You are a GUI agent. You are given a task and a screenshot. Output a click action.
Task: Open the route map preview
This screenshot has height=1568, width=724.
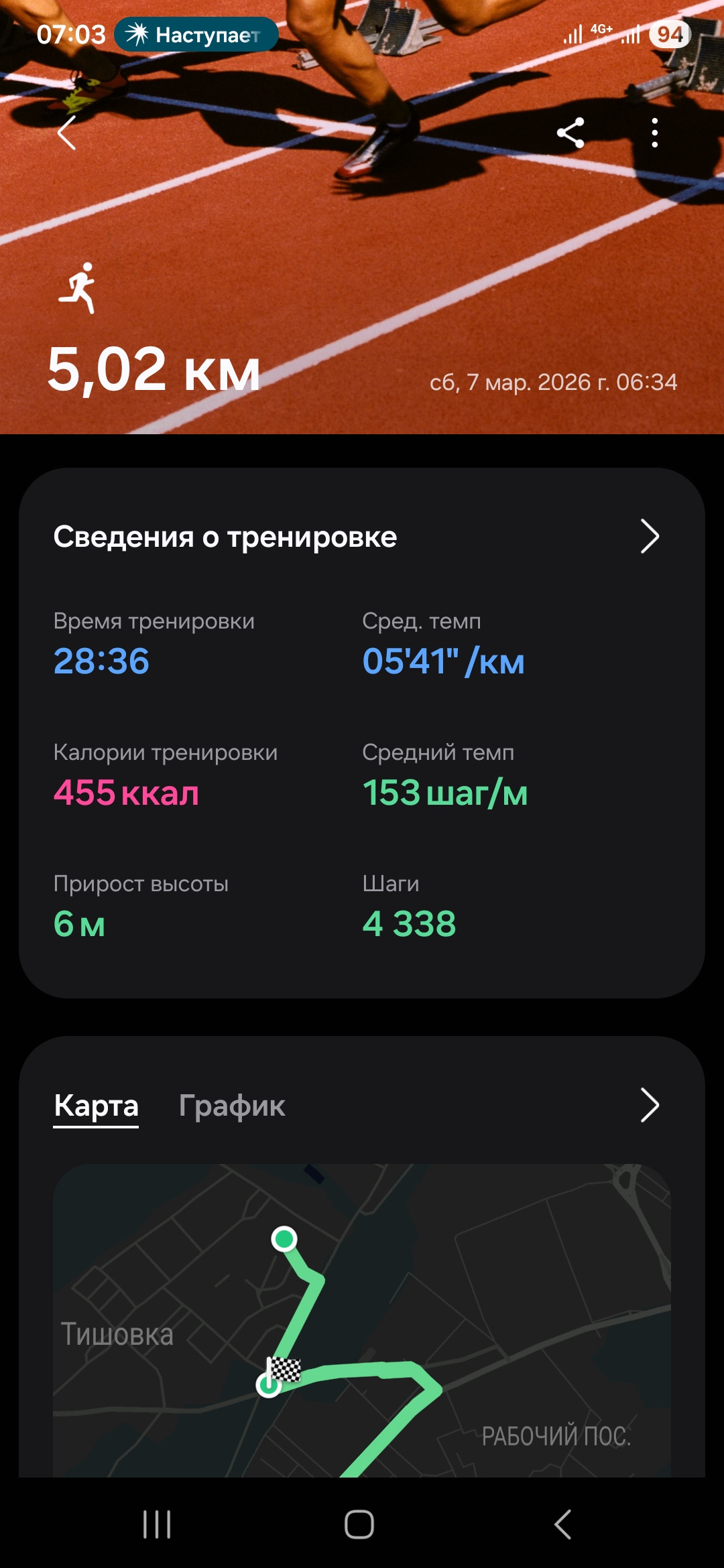pyautogui.click(x=362, y=1320)
